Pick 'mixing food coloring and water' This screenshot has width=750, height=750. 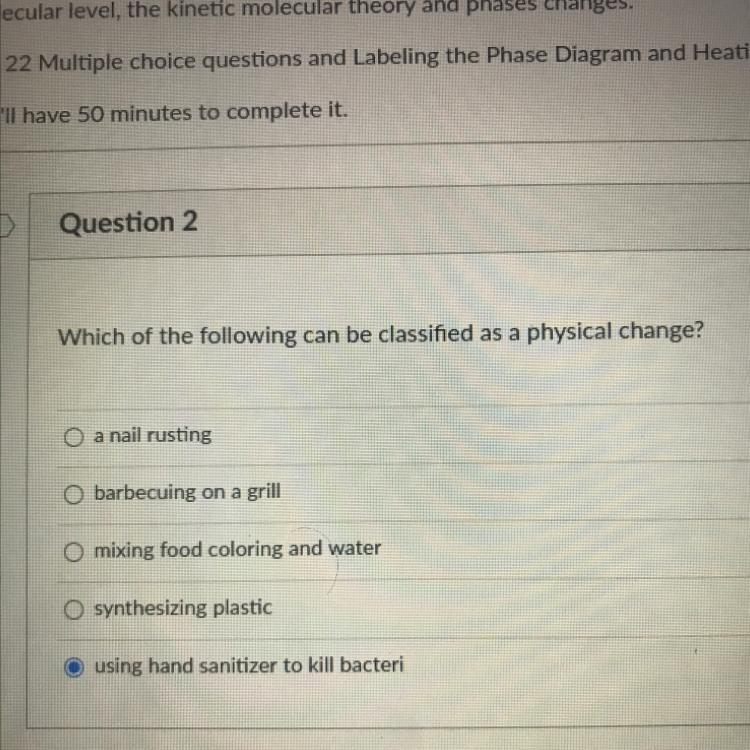[72, 552]
